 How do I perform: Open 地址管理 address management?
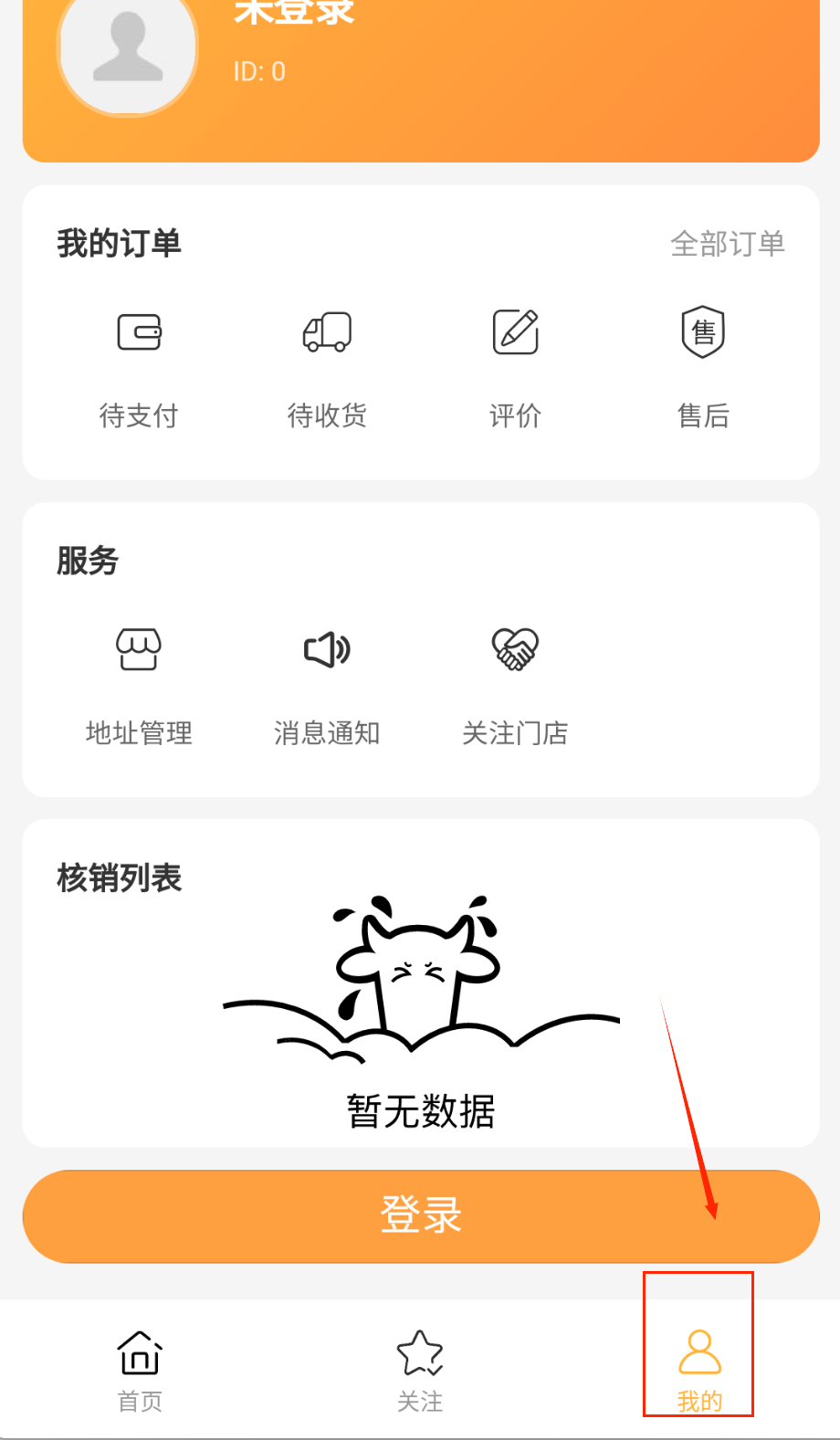click(139, 683)
